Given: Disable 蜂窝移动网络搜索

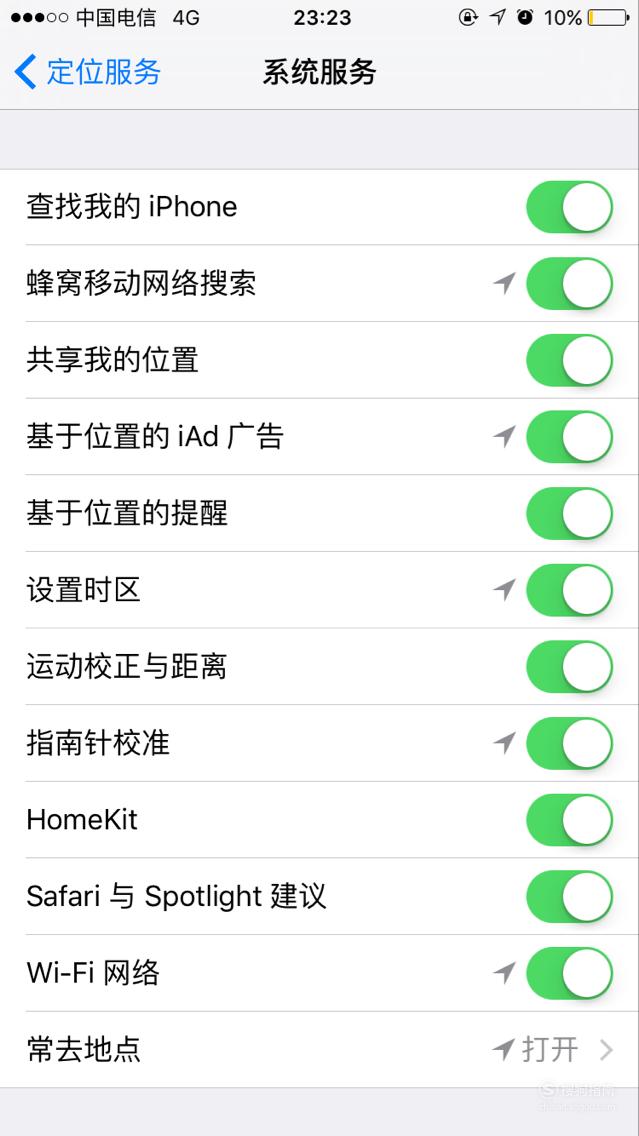Looking at the screenshot, I should click(x=569, y=284).
